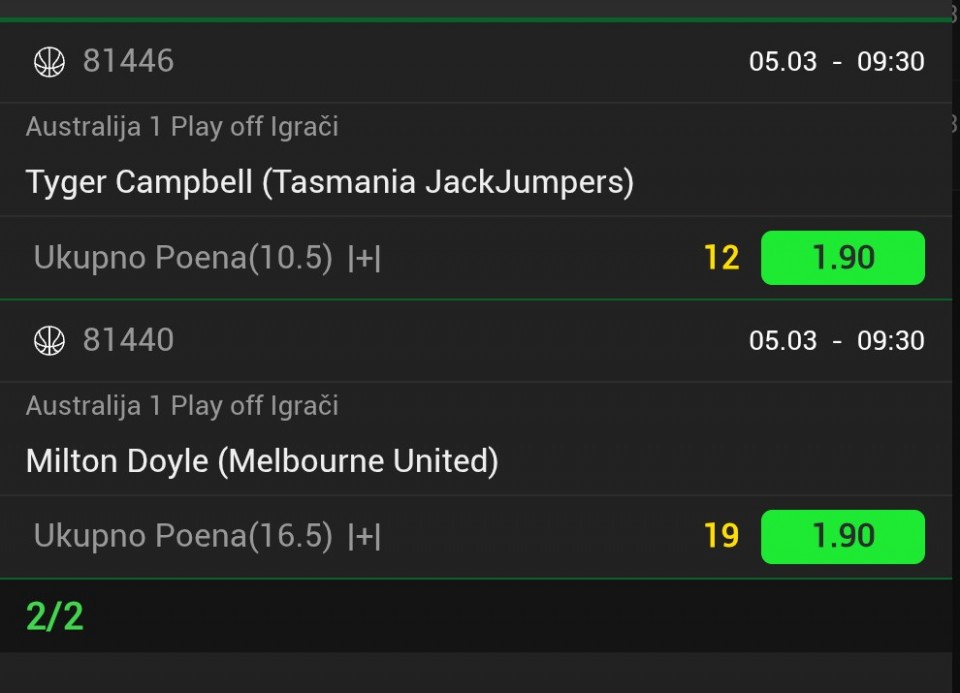Open Milton Doyle match details
The width and height of the screenshot is (960, 693).
click(262, 461)
